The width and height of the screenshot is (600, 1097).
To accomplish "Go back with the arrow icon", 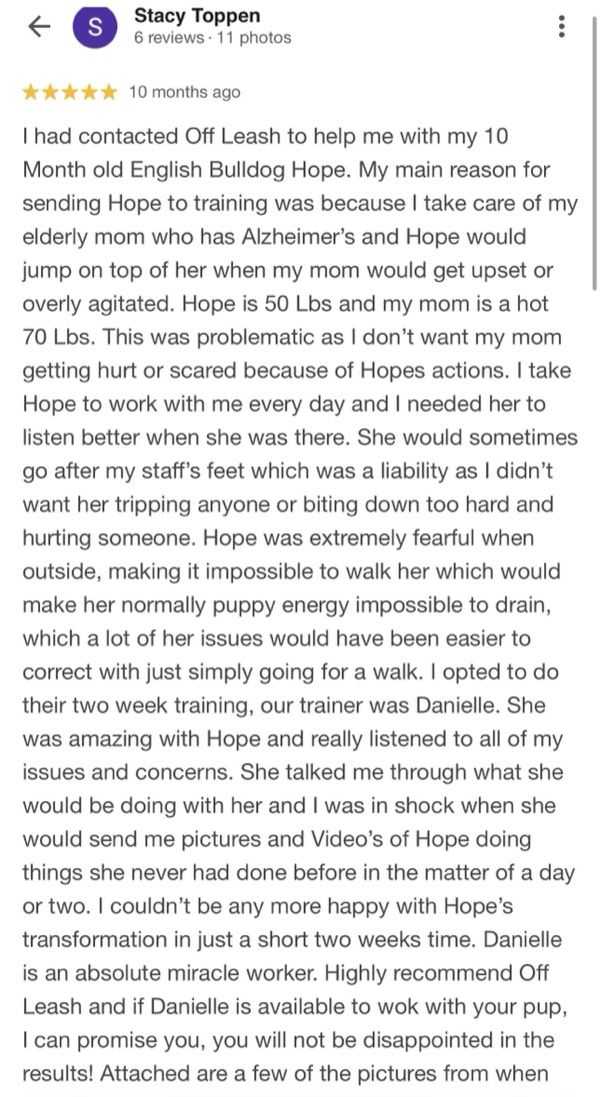I will coord(39,28).
